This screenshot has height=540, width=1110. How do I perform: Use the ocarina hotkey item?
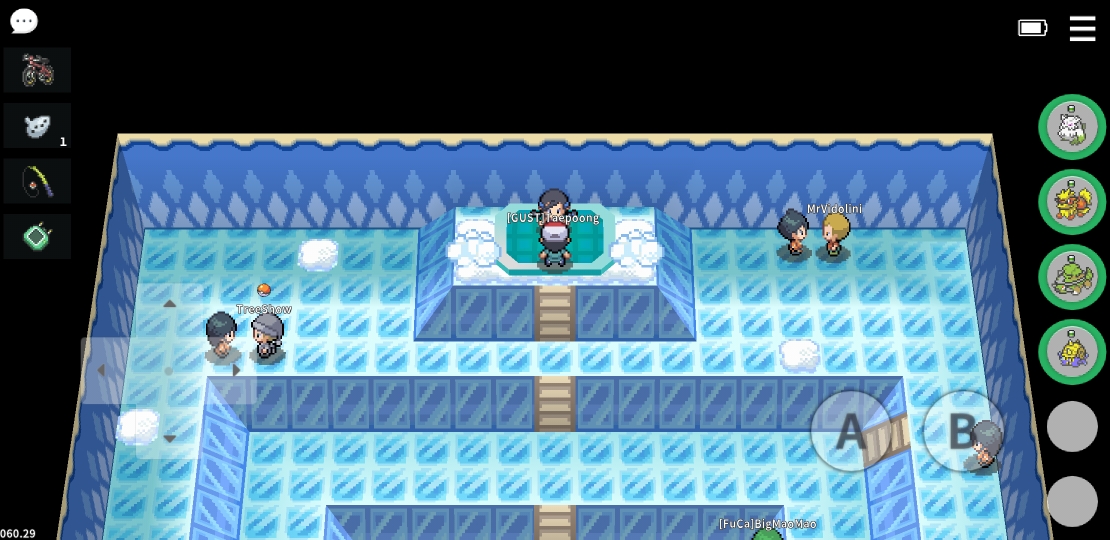click(x=37, y=126)
